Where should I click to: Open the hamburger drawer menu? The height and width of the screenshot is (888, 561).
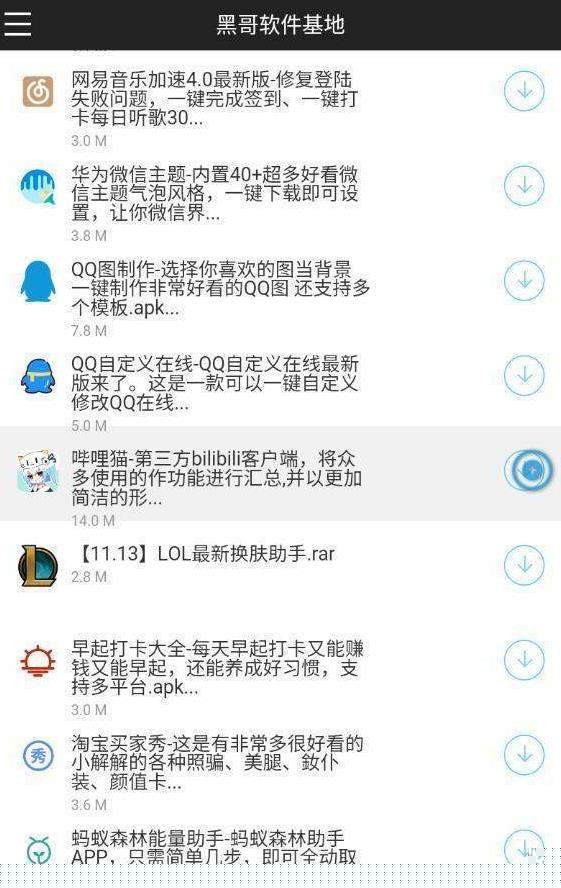click(x=18, y=23)
